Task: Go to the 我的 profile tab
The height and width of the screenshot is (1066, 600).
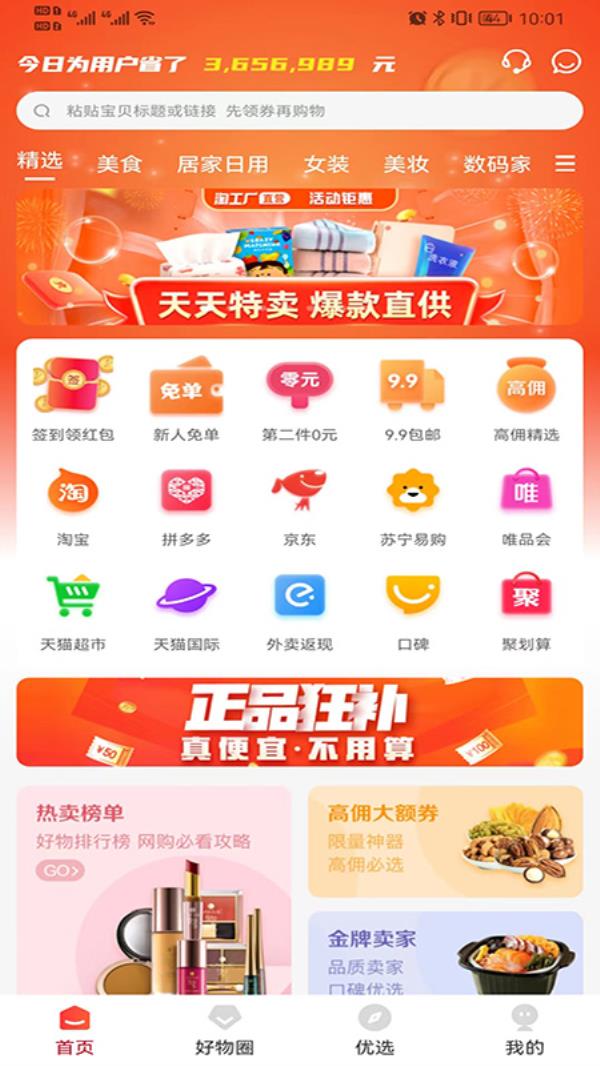Action: (525, 1031)
